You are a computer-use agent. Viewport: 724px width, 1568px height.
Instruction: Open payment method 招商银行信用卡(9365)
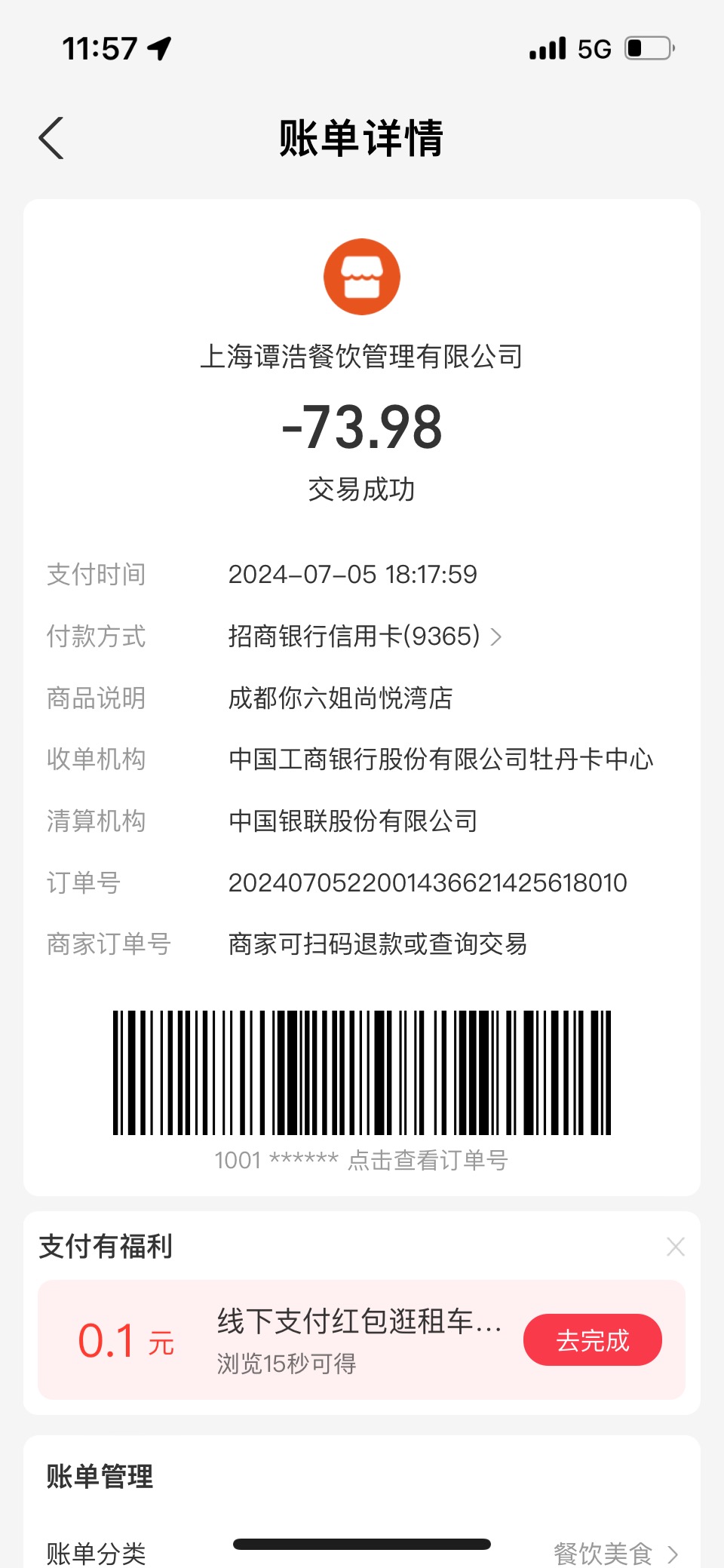coord(365,637)
